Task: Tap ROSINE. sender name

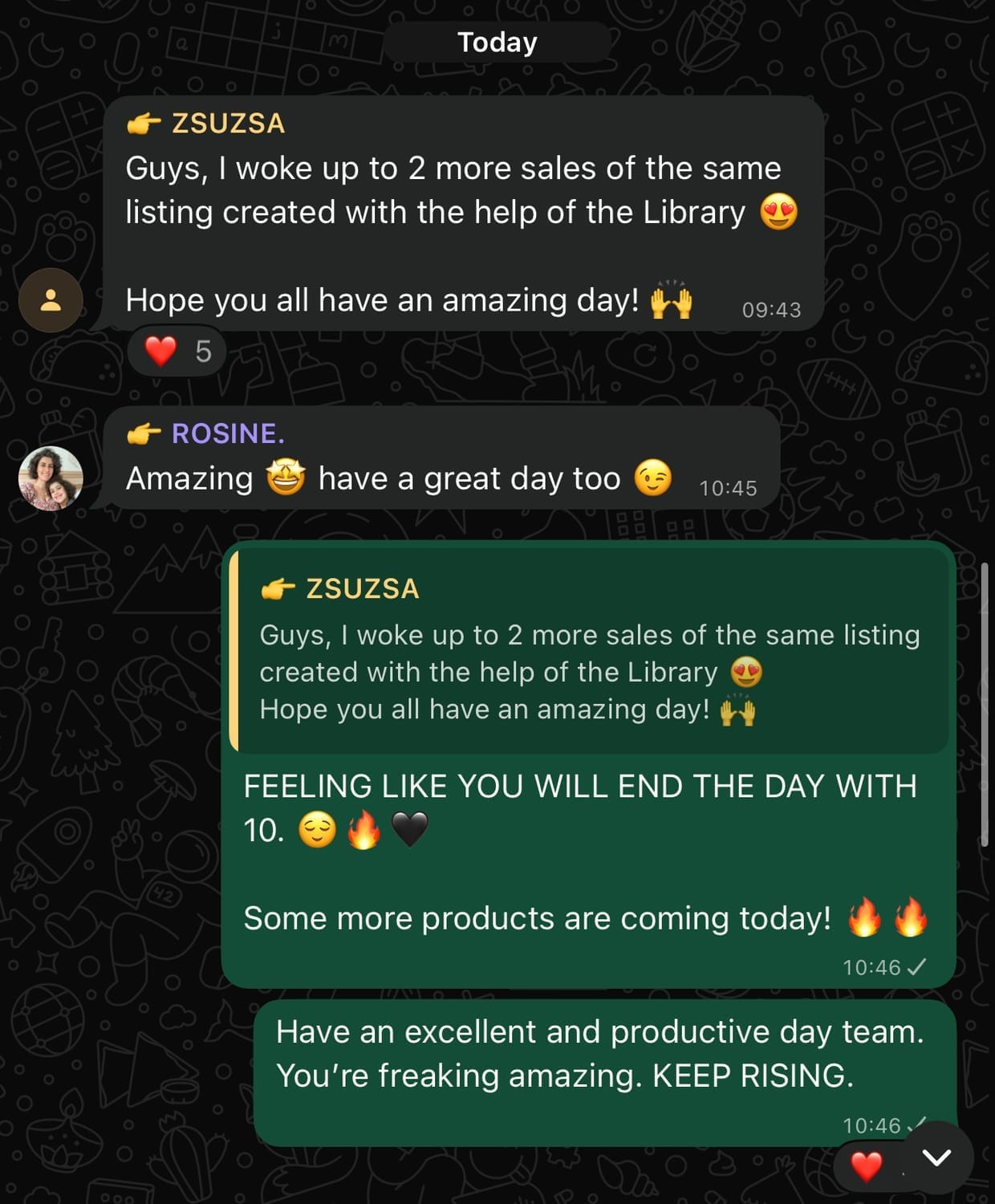Action: tap(228, 433)
